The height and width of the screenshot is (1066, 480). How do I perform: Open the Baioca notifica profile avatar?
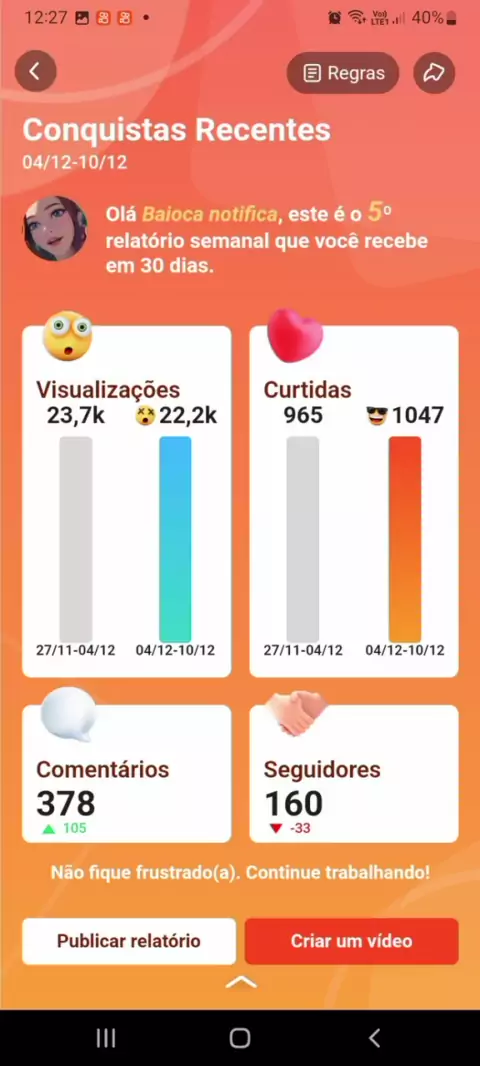pyautogui.click(x=55, y=228)
